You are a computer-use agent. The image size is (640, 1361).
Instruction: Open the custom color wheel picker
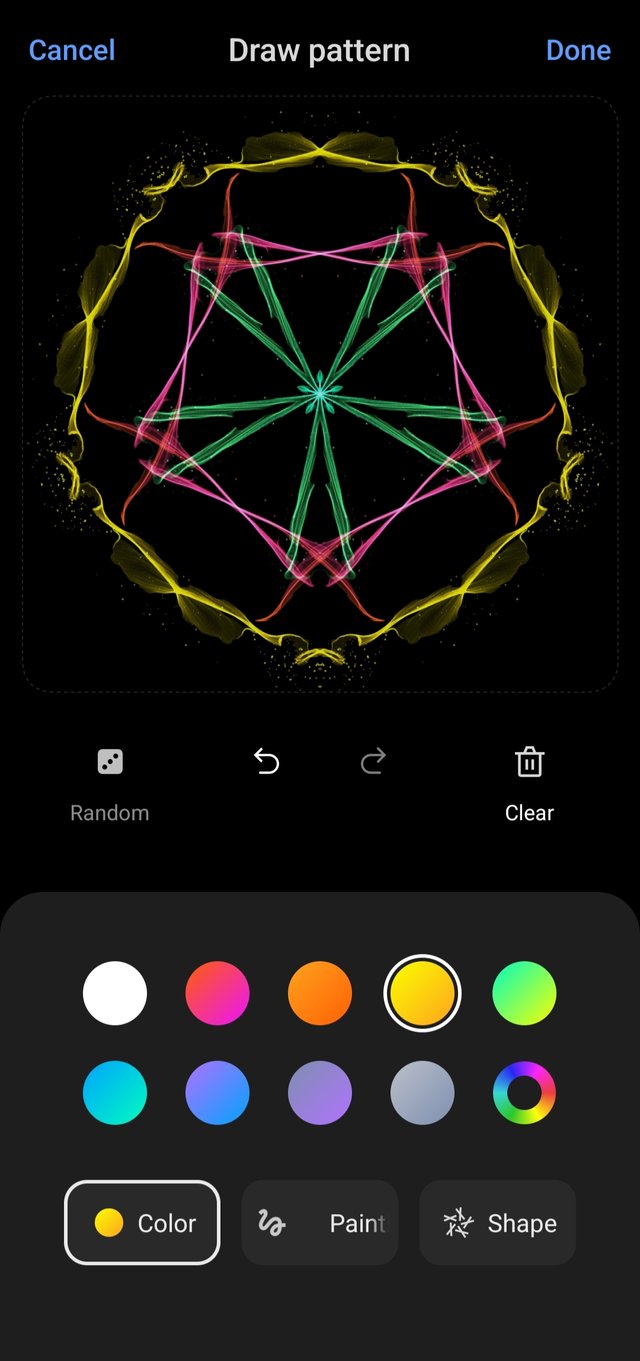pyautogui.click(x=524, y=1093)
